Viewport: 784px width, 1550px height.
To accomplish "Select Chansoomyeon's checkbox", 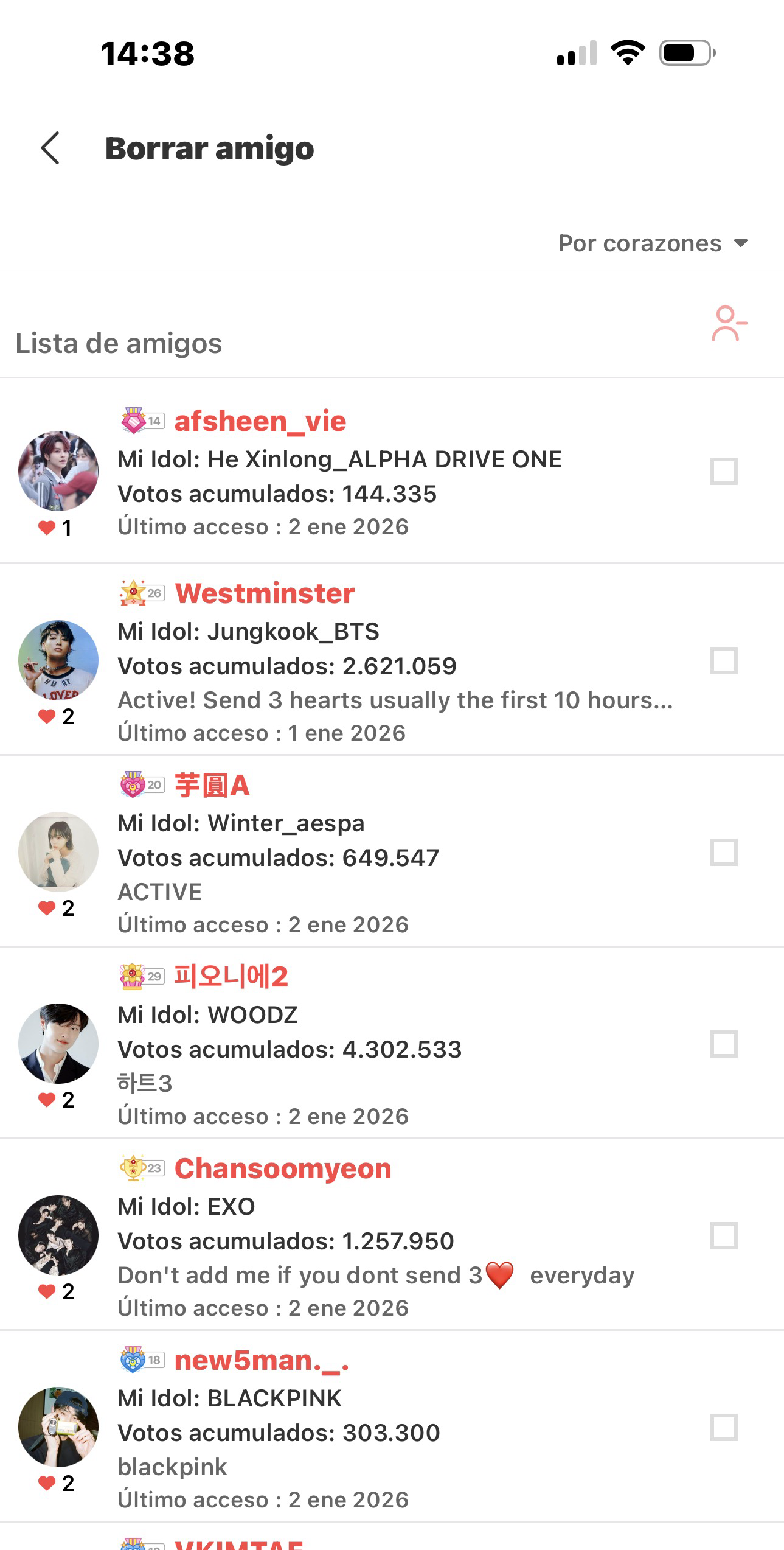I will [724, 1235].
